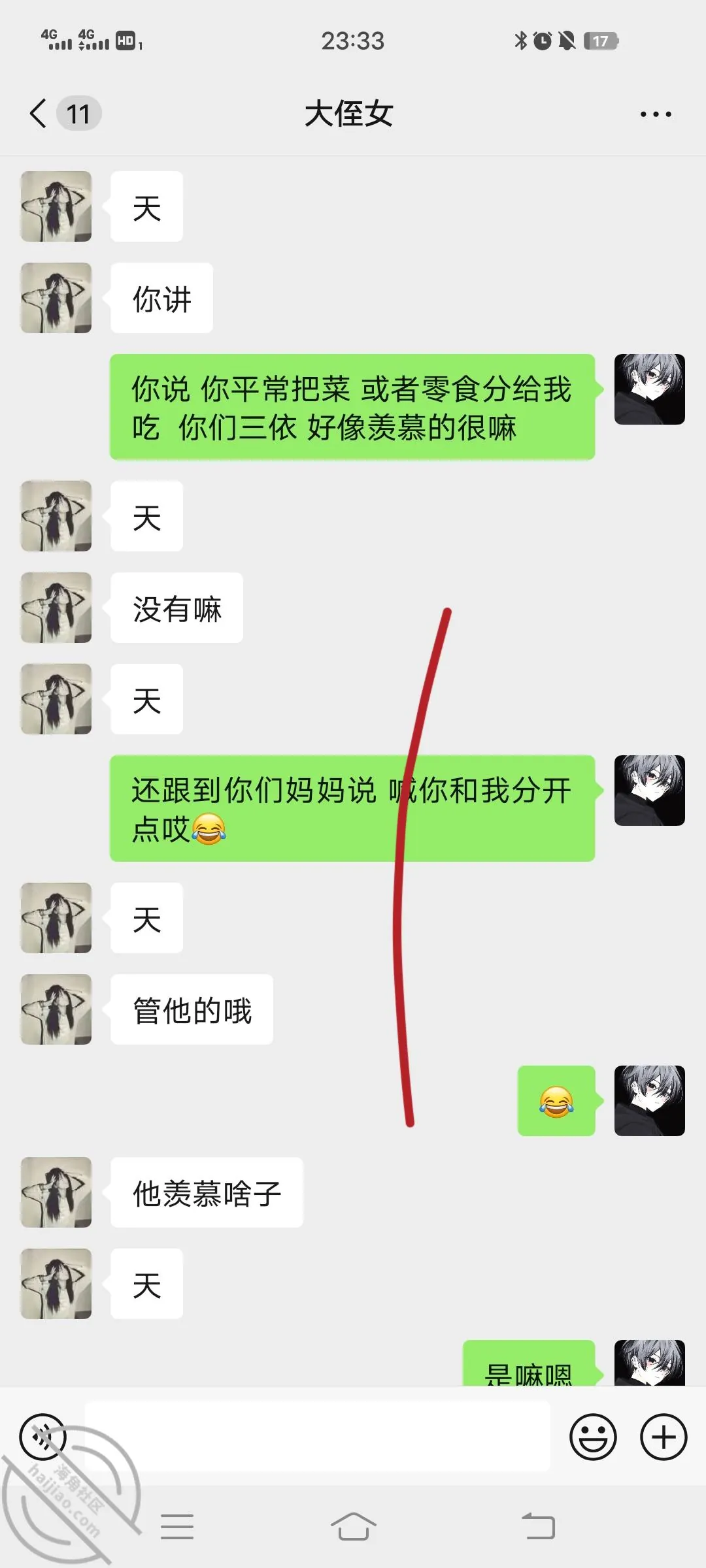Image resolution: width=706 pixels, height=1568 pixels.
Task: Tap system home button
Action: point(353,1527)
